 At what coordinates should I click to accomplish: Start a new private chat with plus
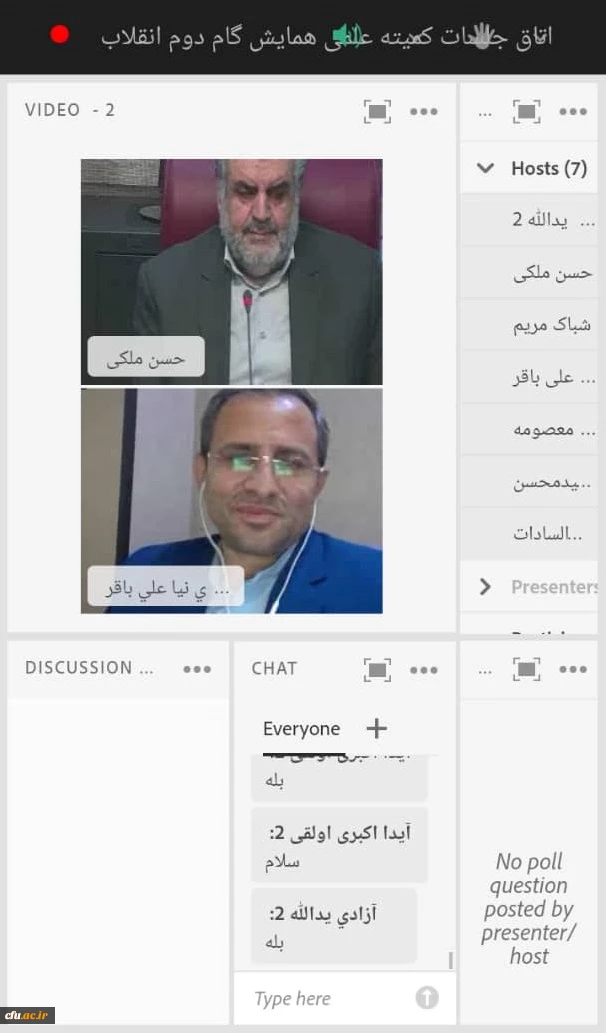coord(376,728)
